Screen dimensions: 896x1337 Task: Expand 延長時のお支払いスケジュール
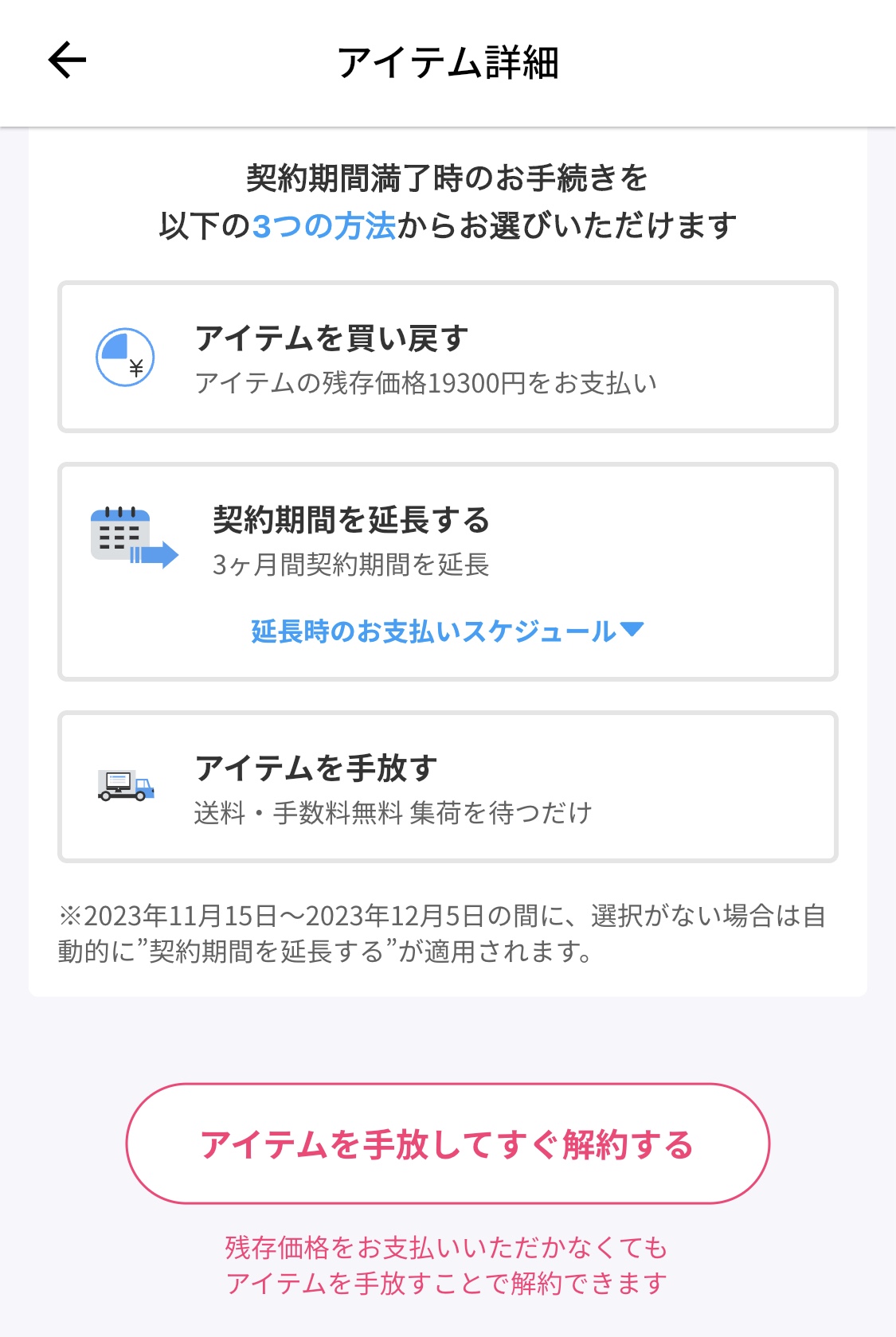[448, 631]
